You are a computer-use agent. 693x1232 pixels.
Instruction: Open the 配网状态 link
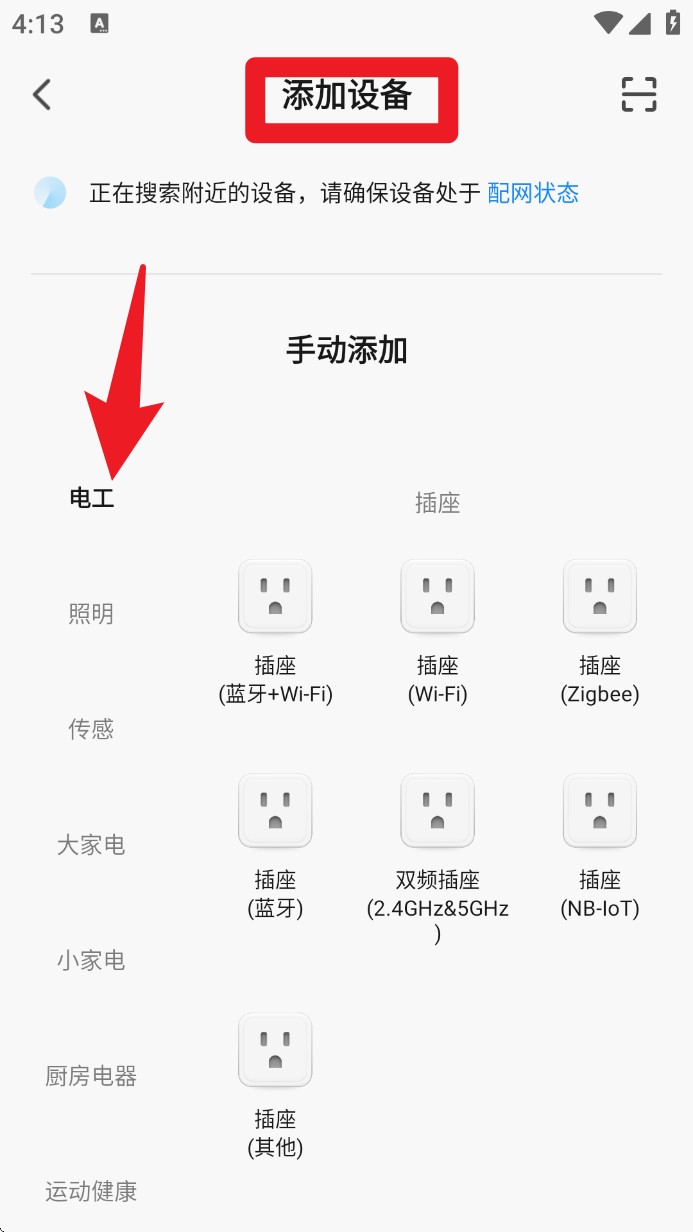[x=533, y=193]
